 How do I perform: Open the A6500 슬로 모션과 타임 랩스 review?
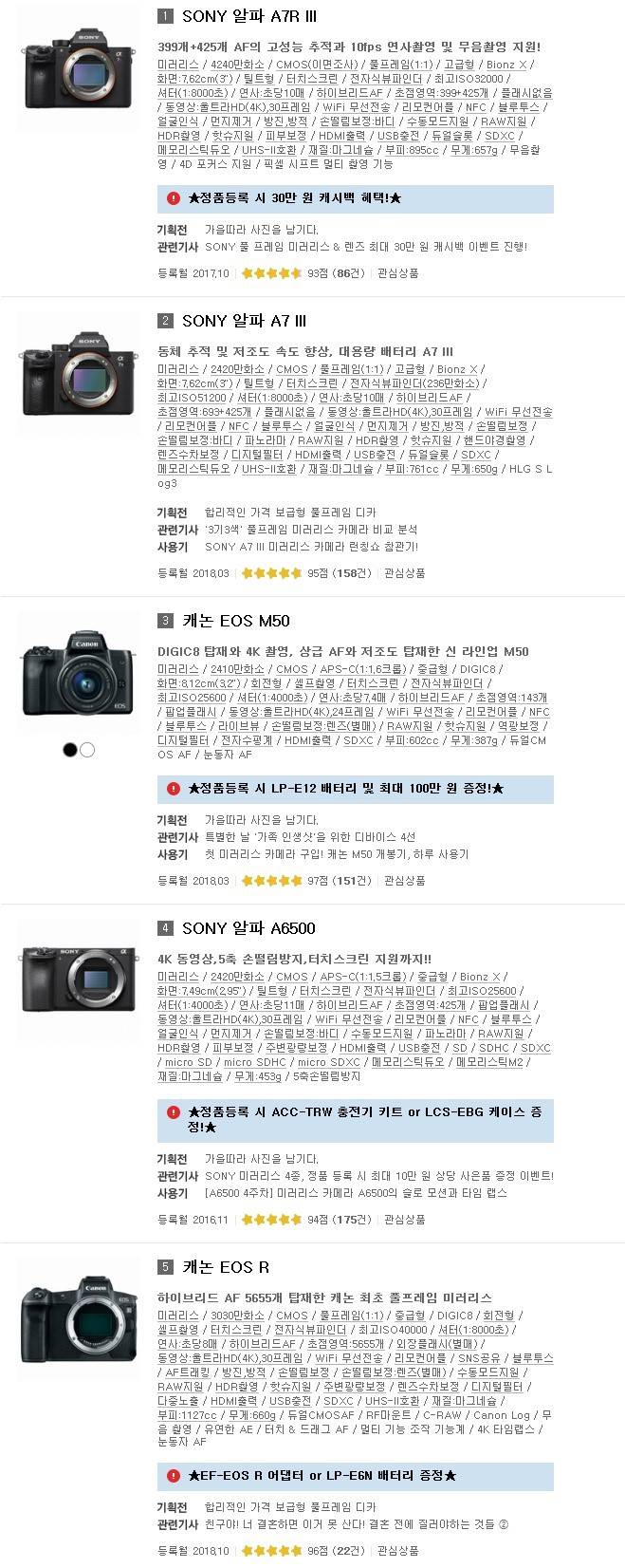point(356,1193)
